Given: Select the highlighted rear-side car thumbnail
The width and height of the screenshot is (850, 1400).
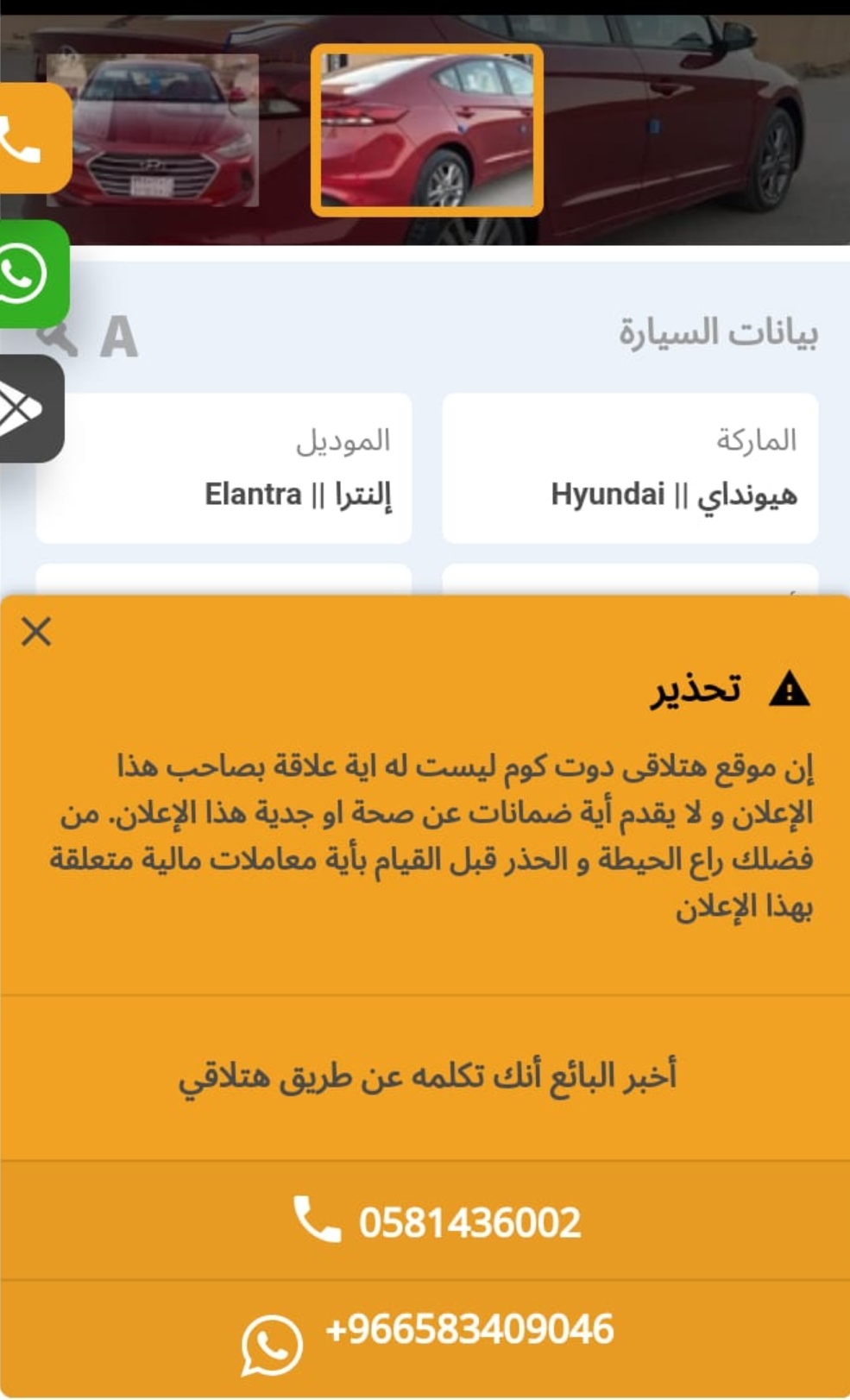Looking at the screenshot, I should (x=427, y=130).
